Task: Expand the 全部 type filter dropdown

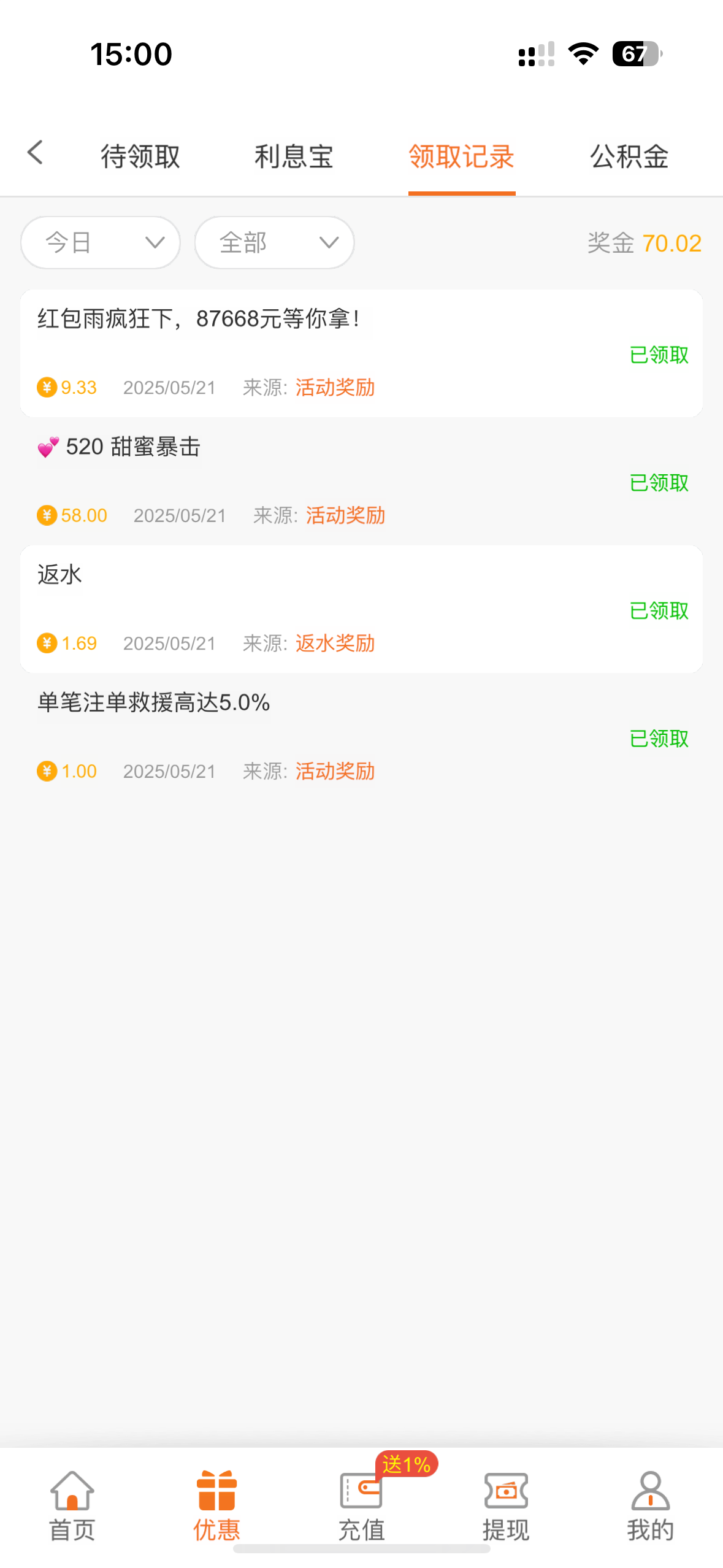Action: pos(275,242)
